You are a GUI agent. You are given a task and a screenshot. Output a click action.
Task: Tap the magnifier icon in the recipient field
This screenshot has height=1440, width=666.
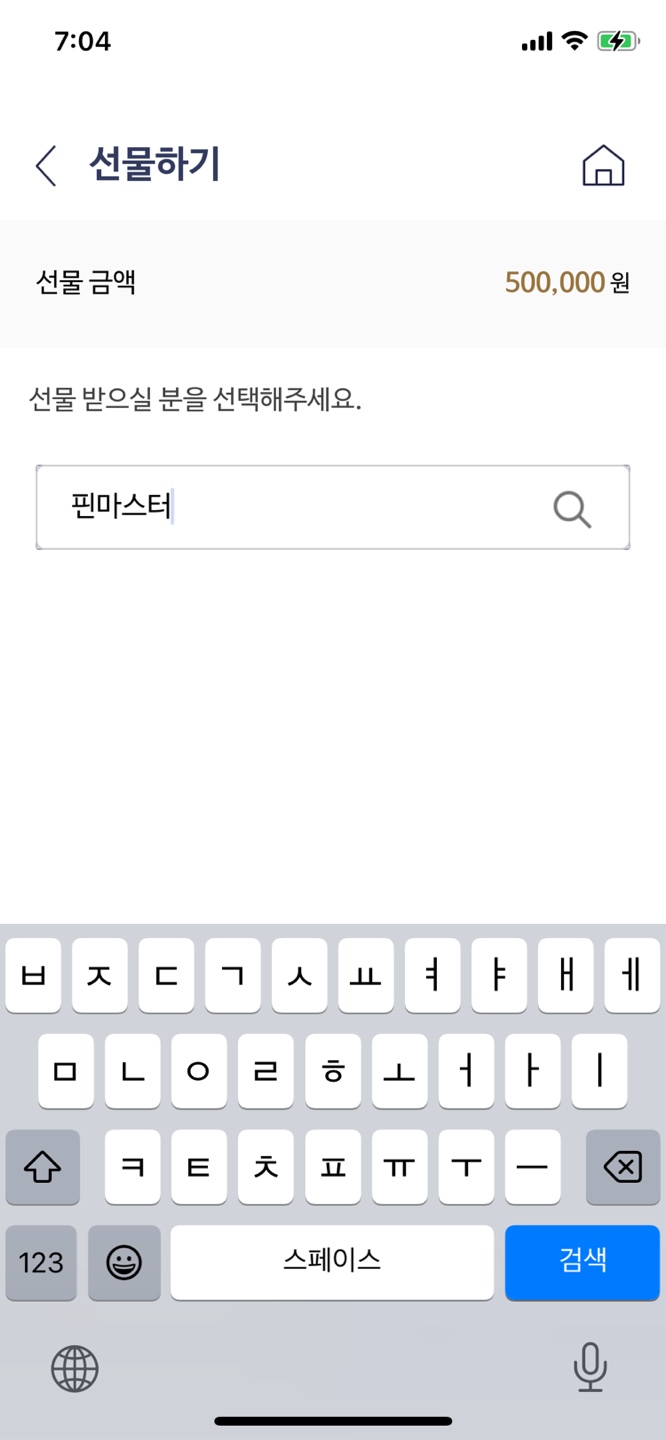[x=572, y=509]
